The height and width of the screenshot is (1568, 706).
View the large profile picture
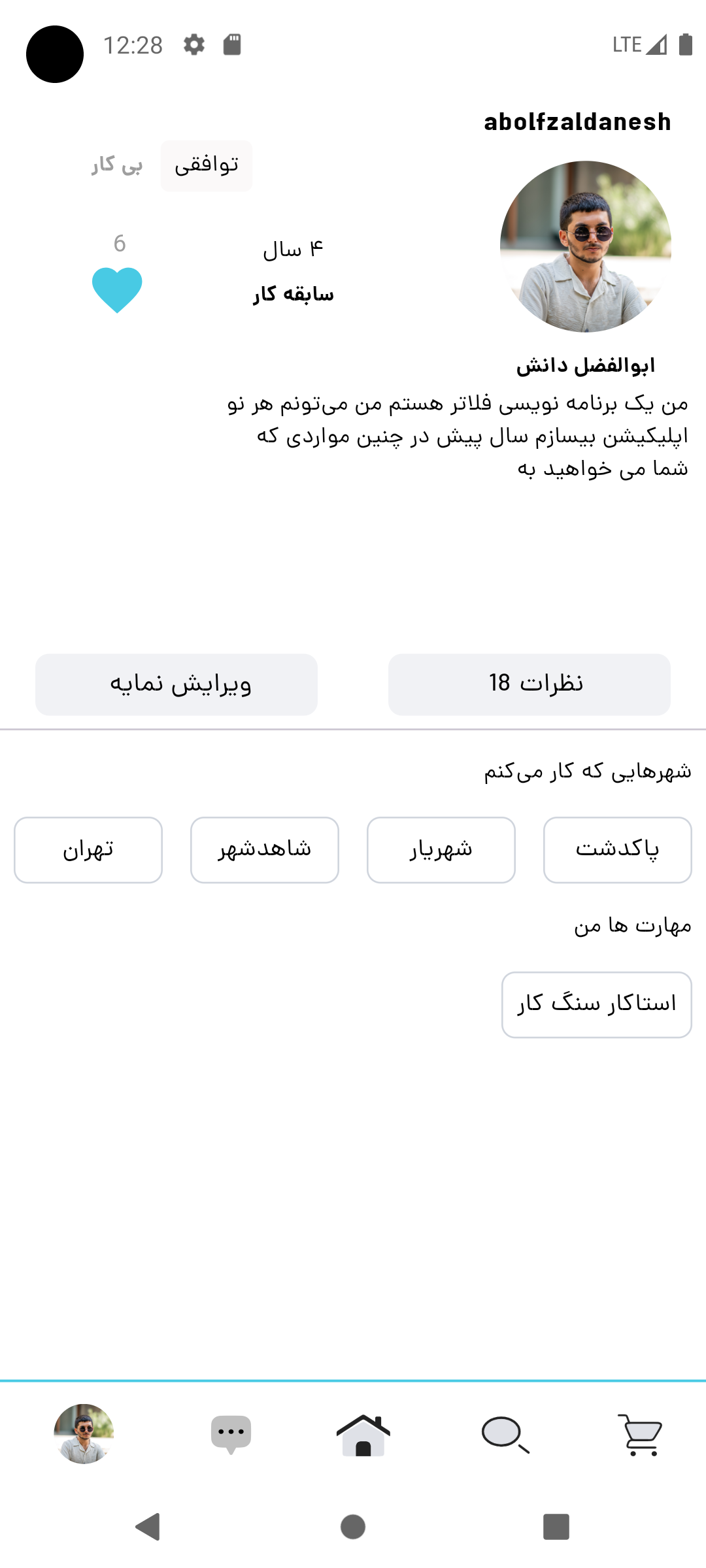point(586,247)
